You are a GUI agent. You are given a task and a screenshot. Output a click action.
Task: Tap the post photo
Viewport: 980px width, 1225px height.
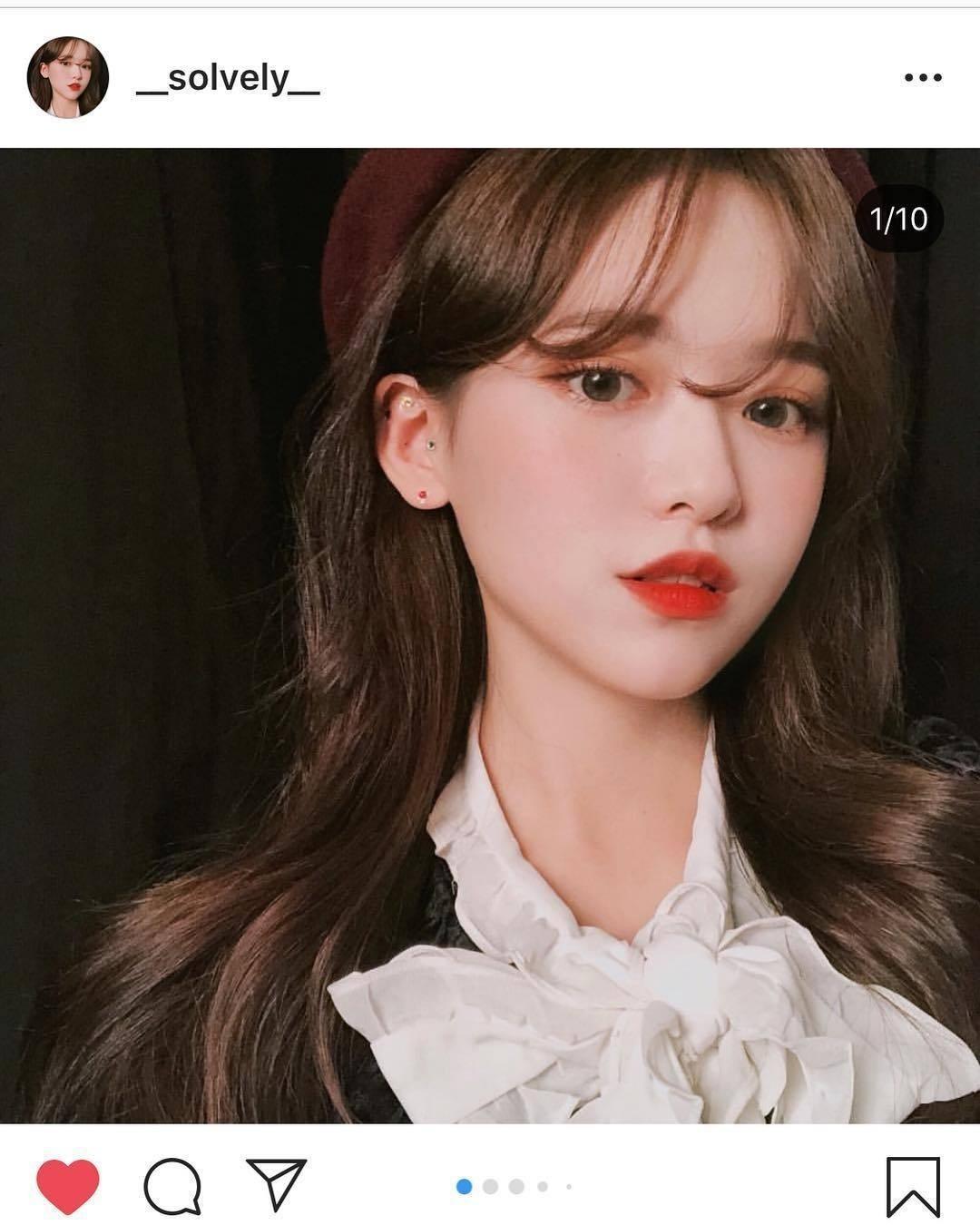coord(490,635)
